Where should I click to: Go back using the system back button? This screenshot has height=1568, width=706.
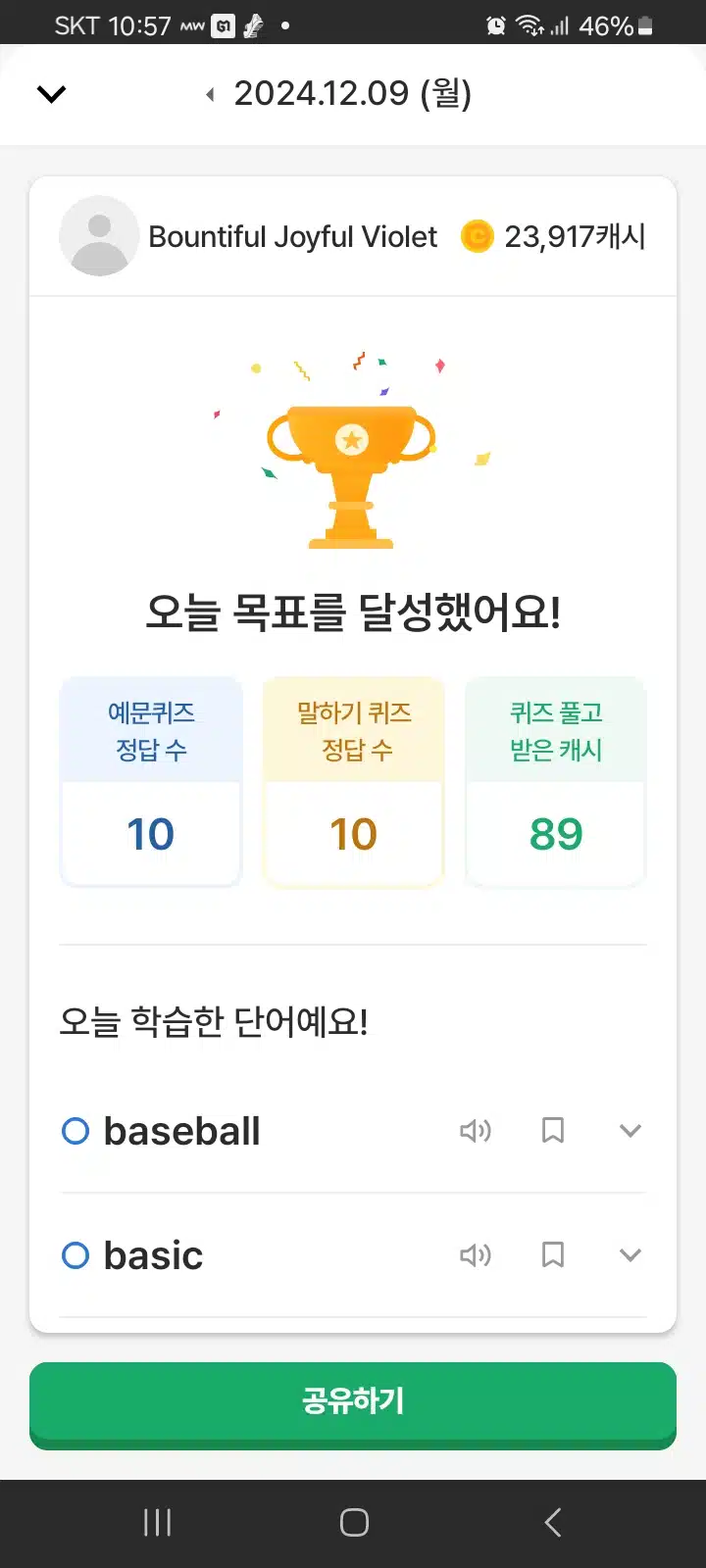click(x=553, y=1522)
